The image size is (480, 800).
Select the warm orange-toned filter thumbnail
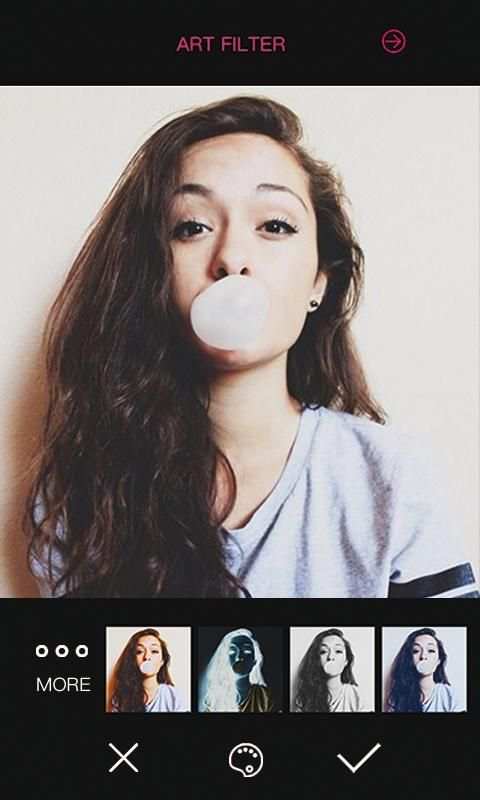(x=148, y=669)
